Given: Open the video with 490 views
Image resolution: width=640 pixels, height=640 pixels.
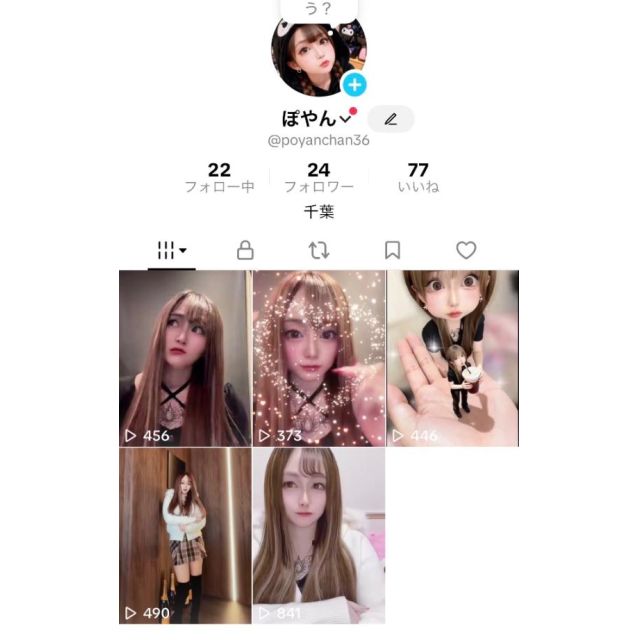Looking at the screenshot, I should click(x=185, y=535).
